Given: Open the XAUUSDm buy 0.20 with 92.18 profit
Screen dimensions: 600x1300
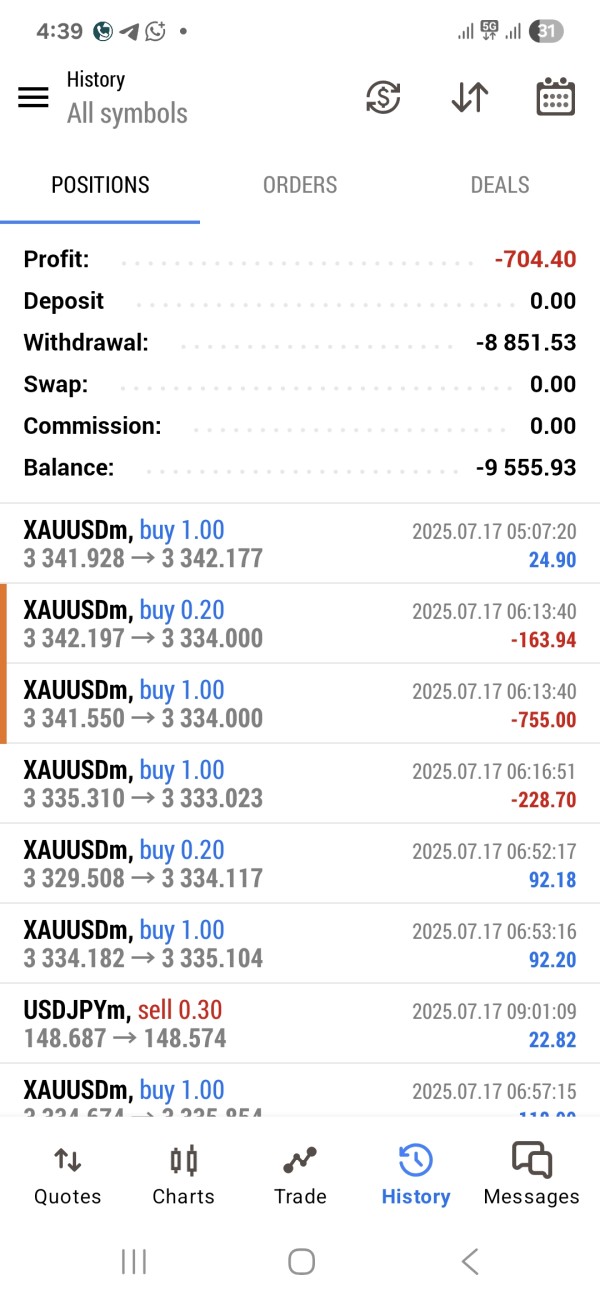Looking at the screenshot, I should pyautogui.click(x=300, y=864).
